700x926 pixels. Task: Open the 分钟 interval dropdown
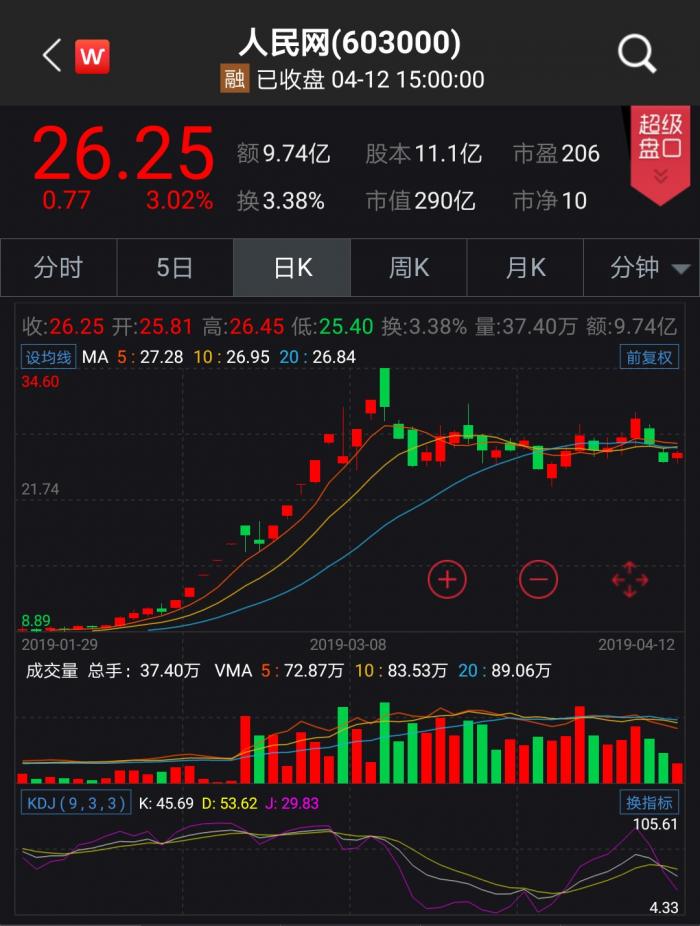[647, 268]
